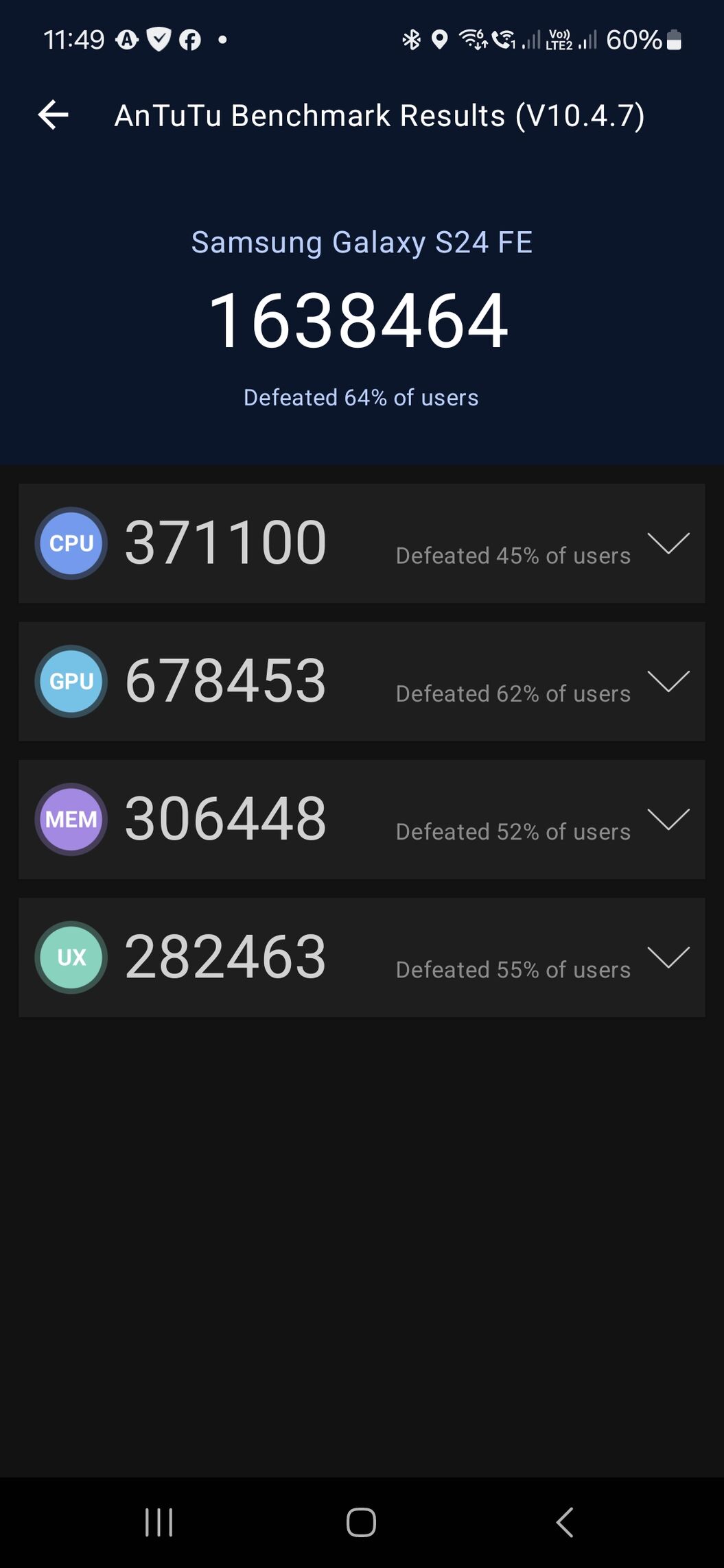The width and height of the screenshot is (724, 1568).
Task: Open recent apps from navigation bar
Action: click(x=159, y=1522)
